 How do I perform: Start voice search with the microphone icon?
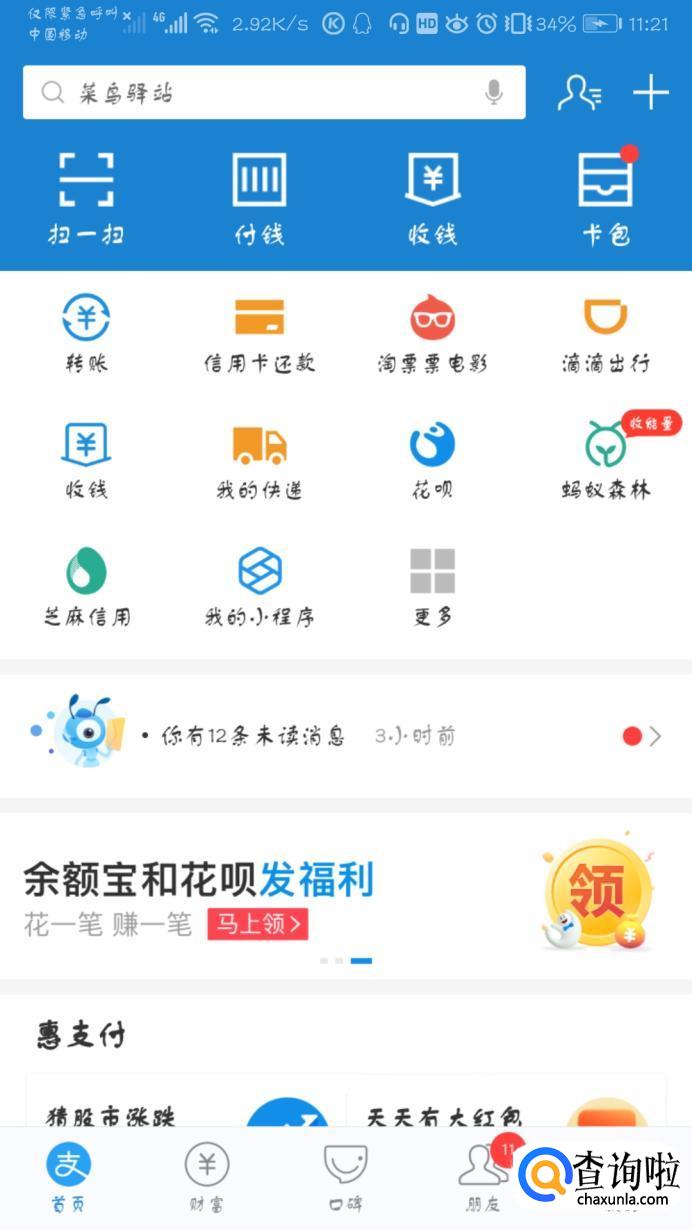pos(493,93)
